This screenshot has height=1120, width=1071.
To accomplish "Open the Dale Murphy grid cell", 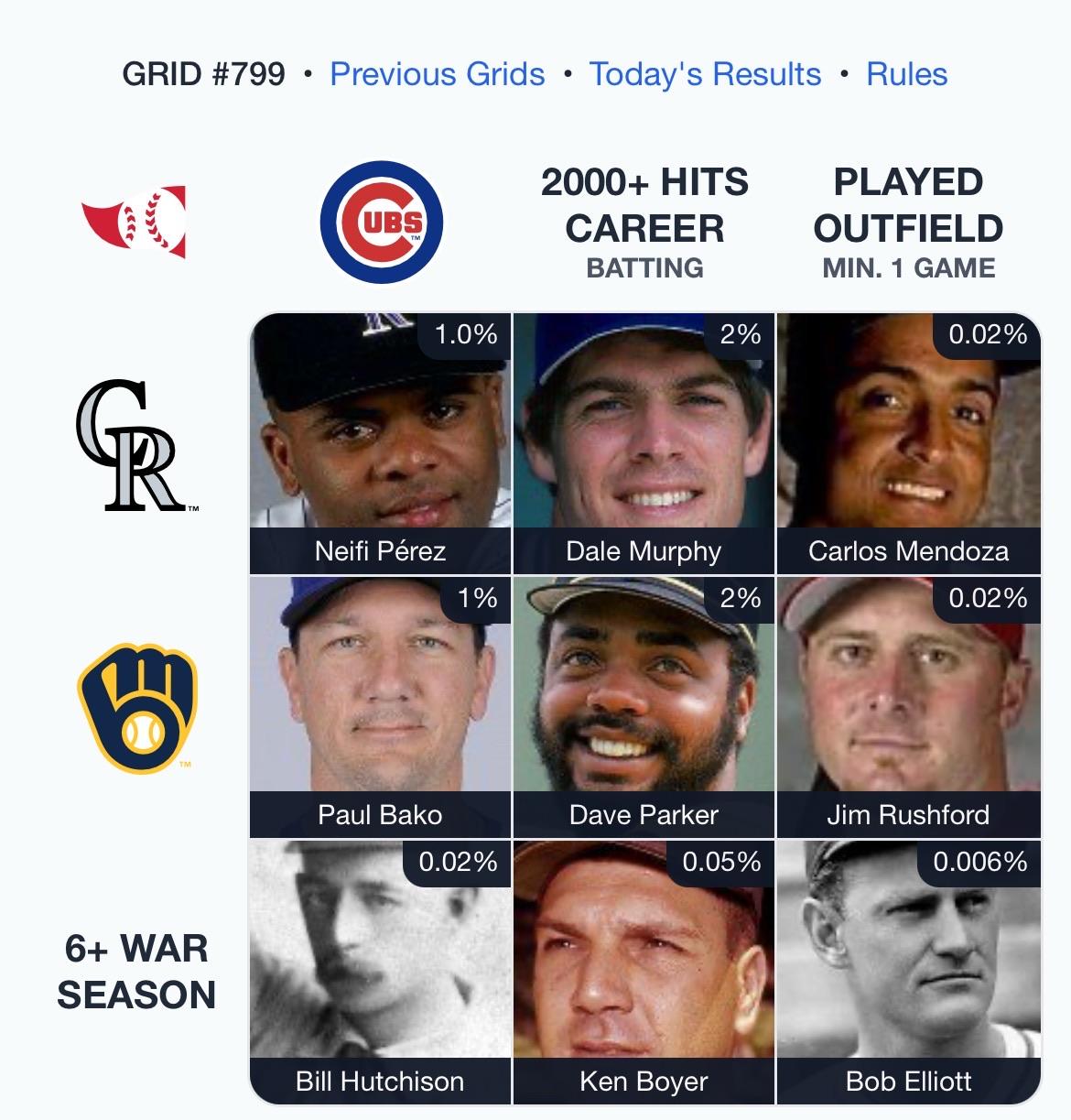I will [x=644, y=444].
